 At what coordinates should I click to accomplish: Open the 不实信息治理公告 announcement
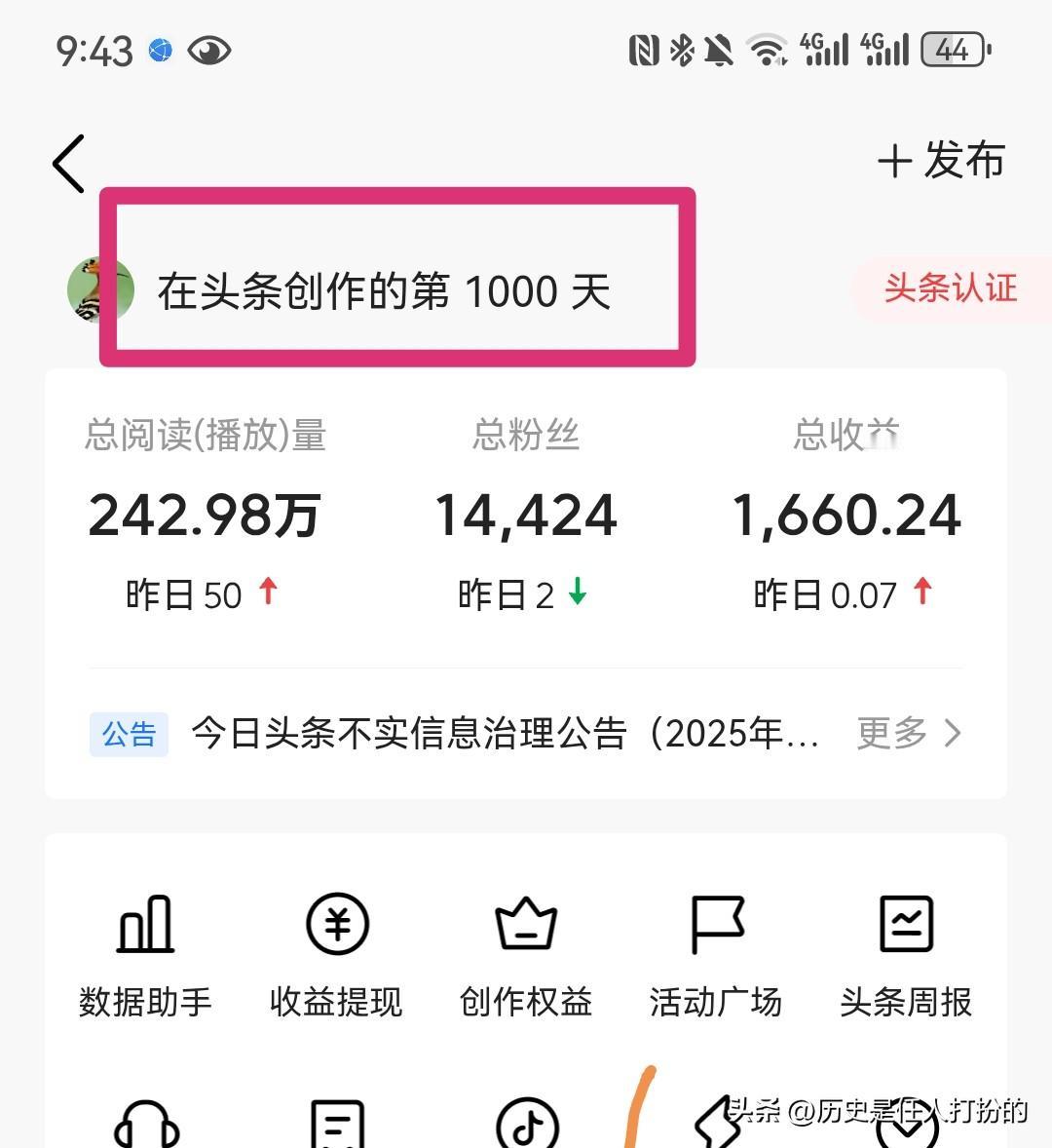(507, 734)
